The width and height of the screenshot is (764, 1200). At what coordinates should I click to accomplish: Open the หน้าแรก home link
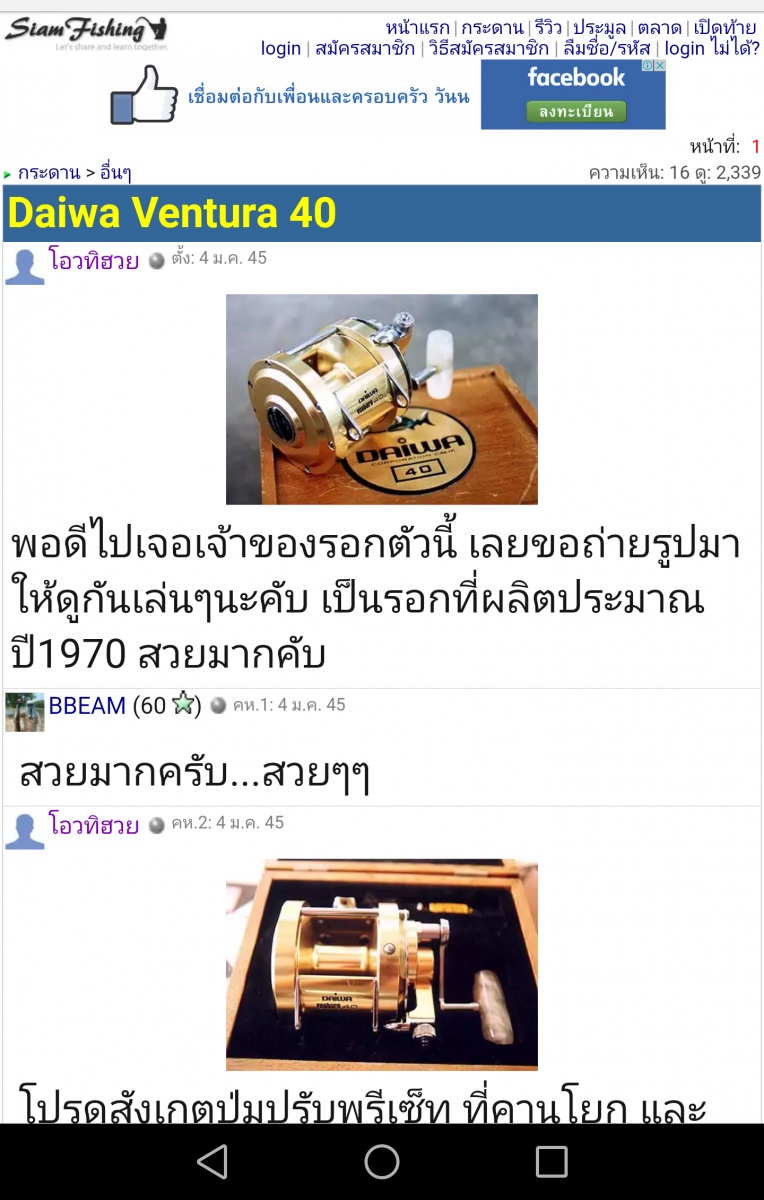pos(417,28)
